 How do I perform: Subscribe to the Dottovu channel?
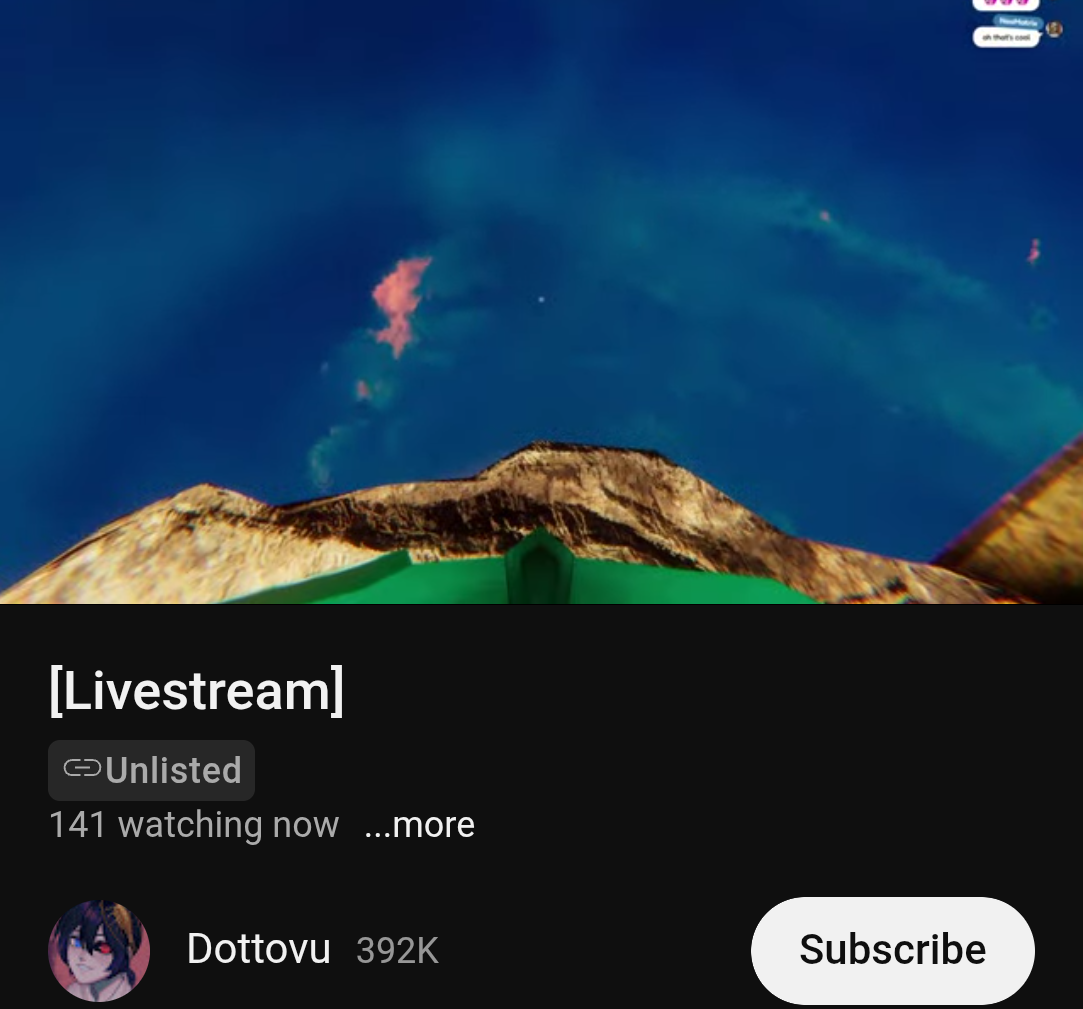click(892, 950)
